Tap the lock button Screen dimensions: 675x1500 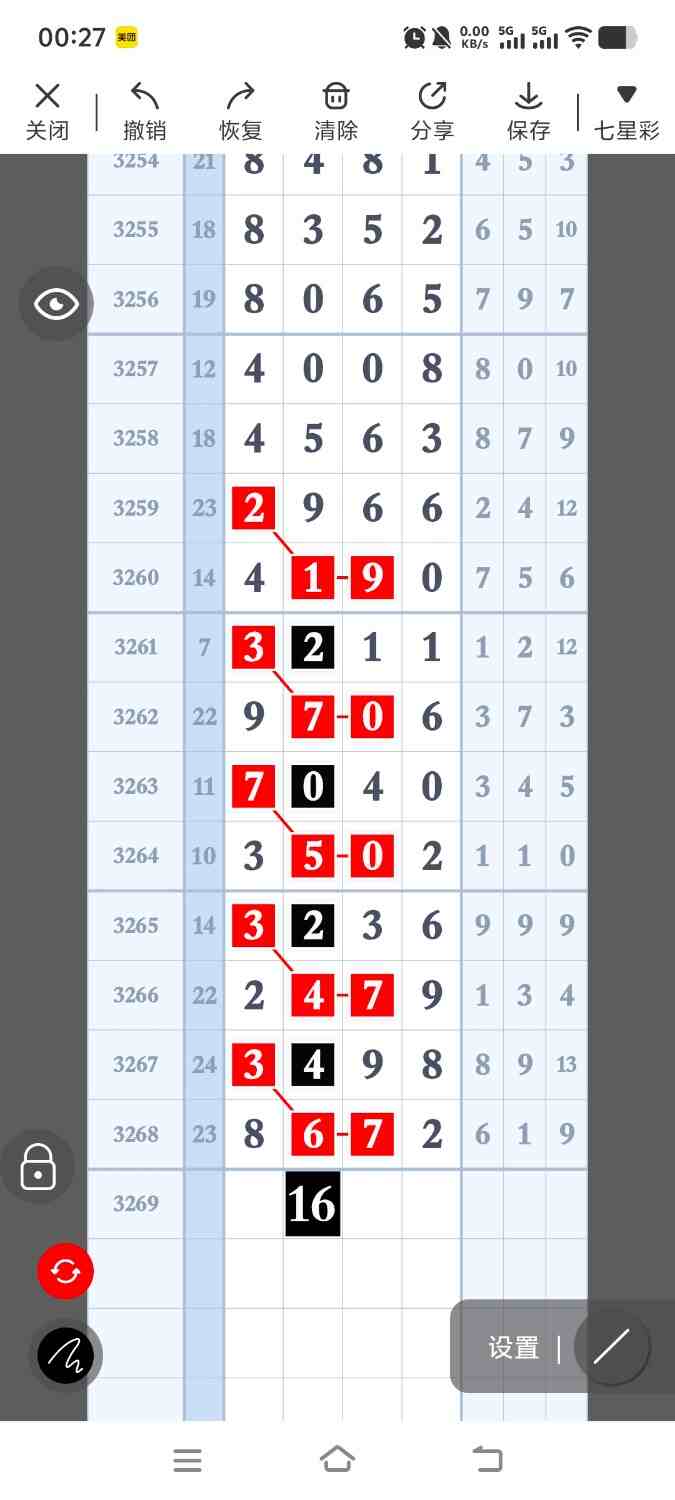coord(38,1166)
